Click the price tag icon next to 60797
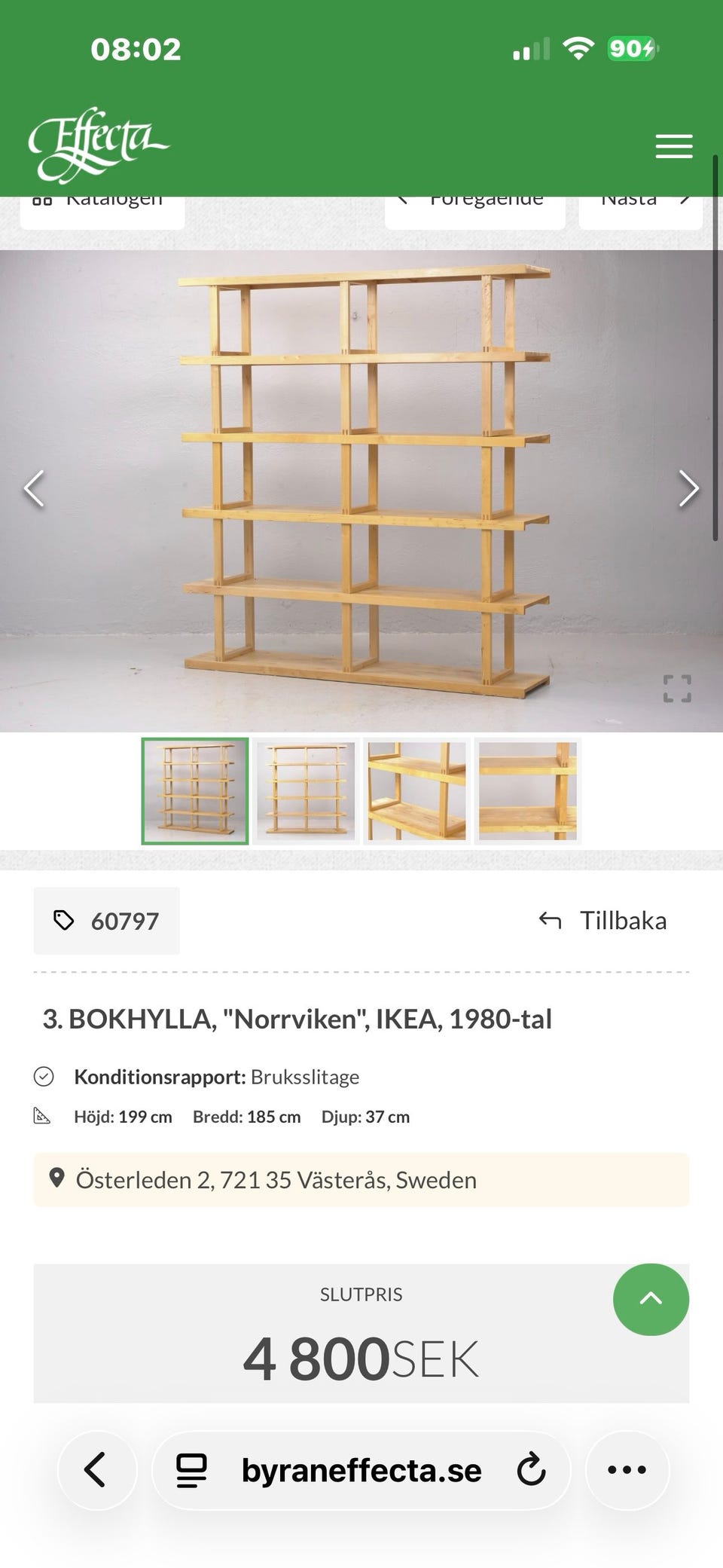The width and height of the screenshot is (723, 1568). point(65,920)
